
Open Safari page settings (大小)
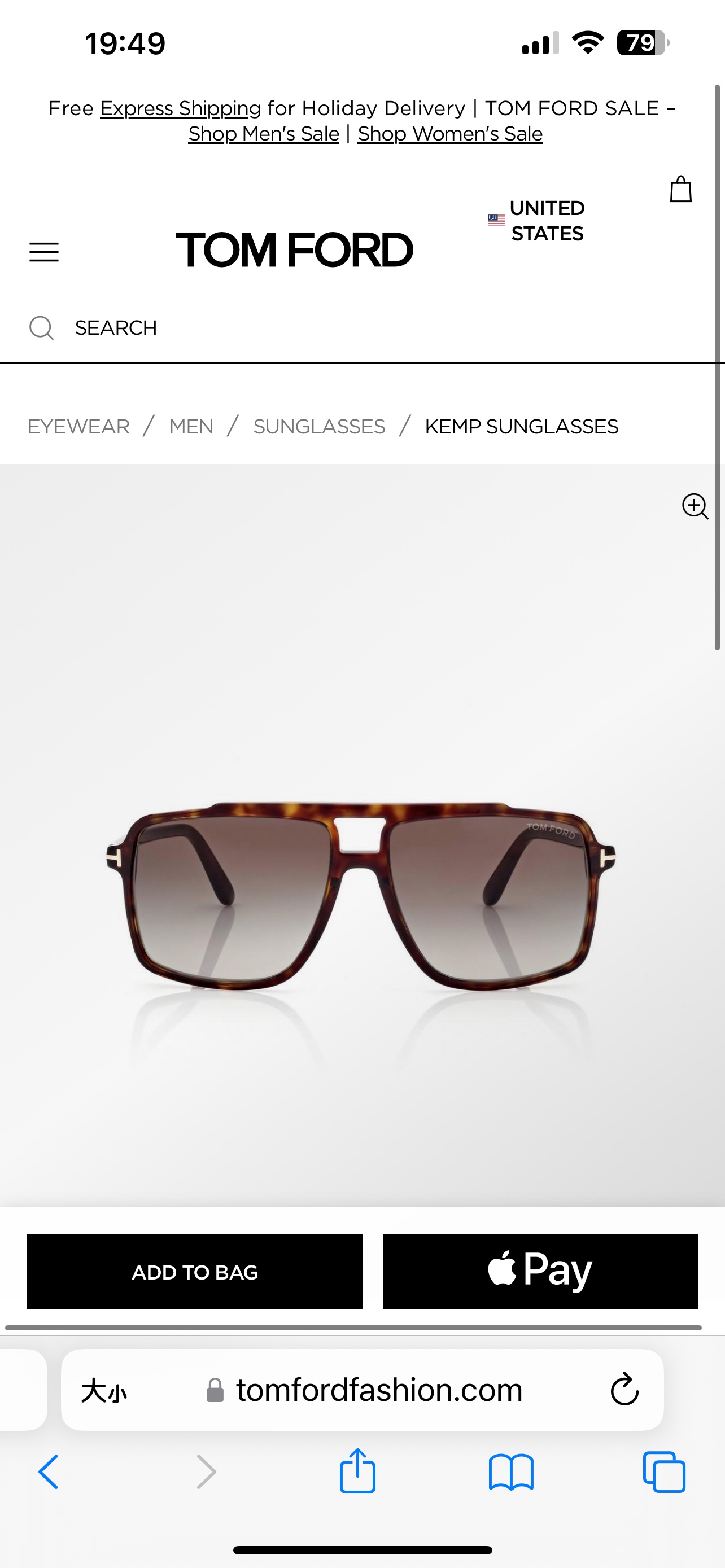pos(104,1390)
